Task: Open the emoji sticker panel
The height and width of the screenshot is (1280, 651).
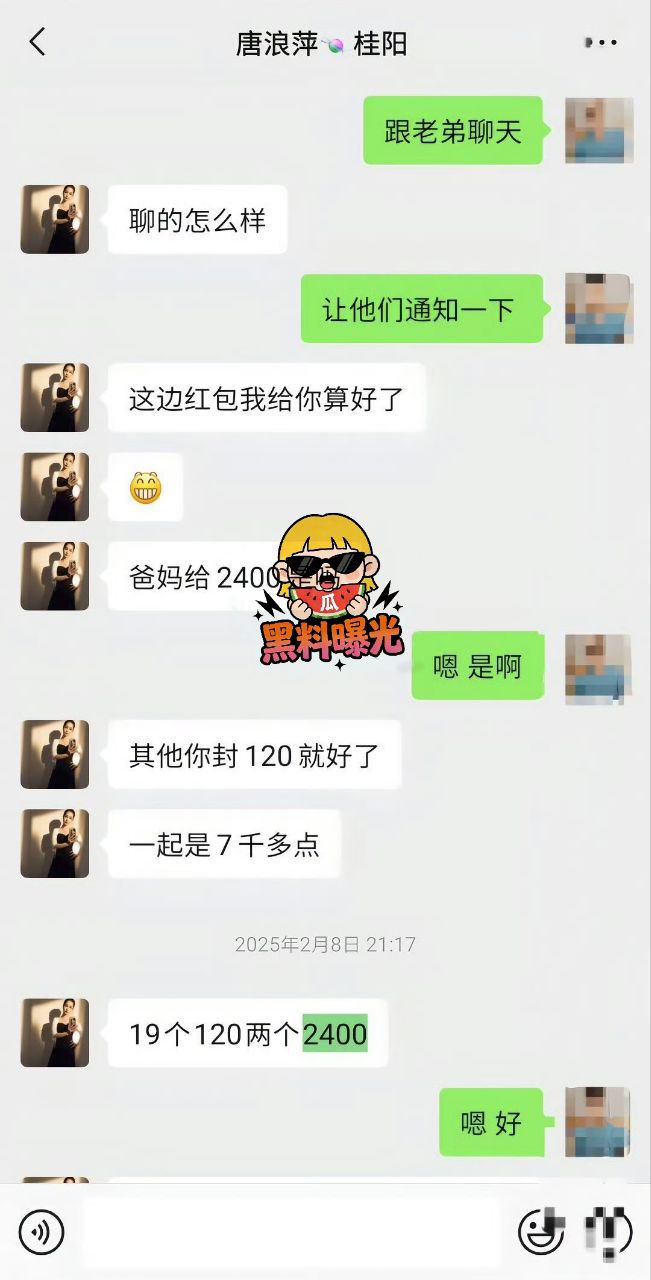Action: click(541, 1232)
